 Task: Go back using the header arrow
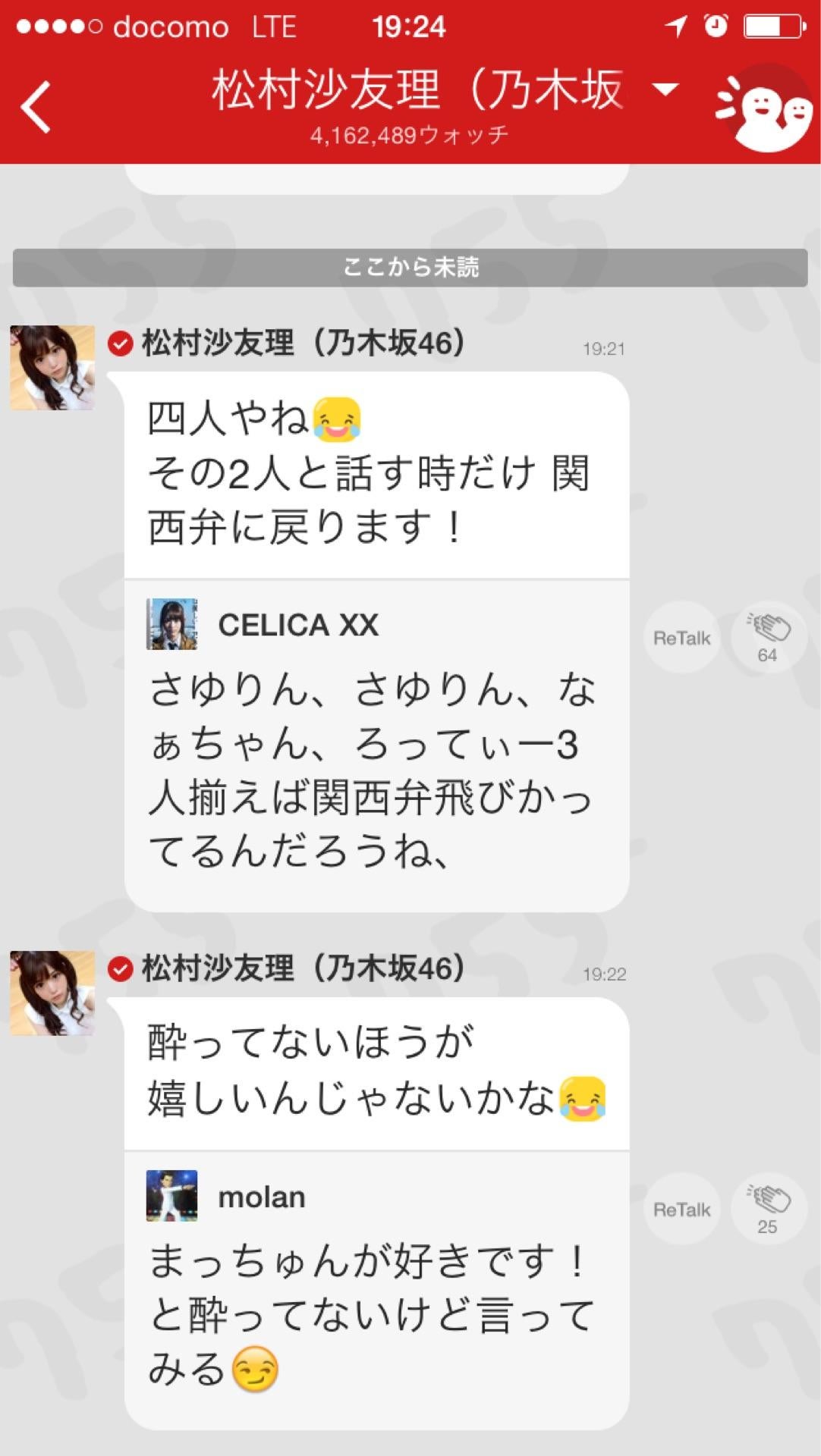click(x=36, y=107)
